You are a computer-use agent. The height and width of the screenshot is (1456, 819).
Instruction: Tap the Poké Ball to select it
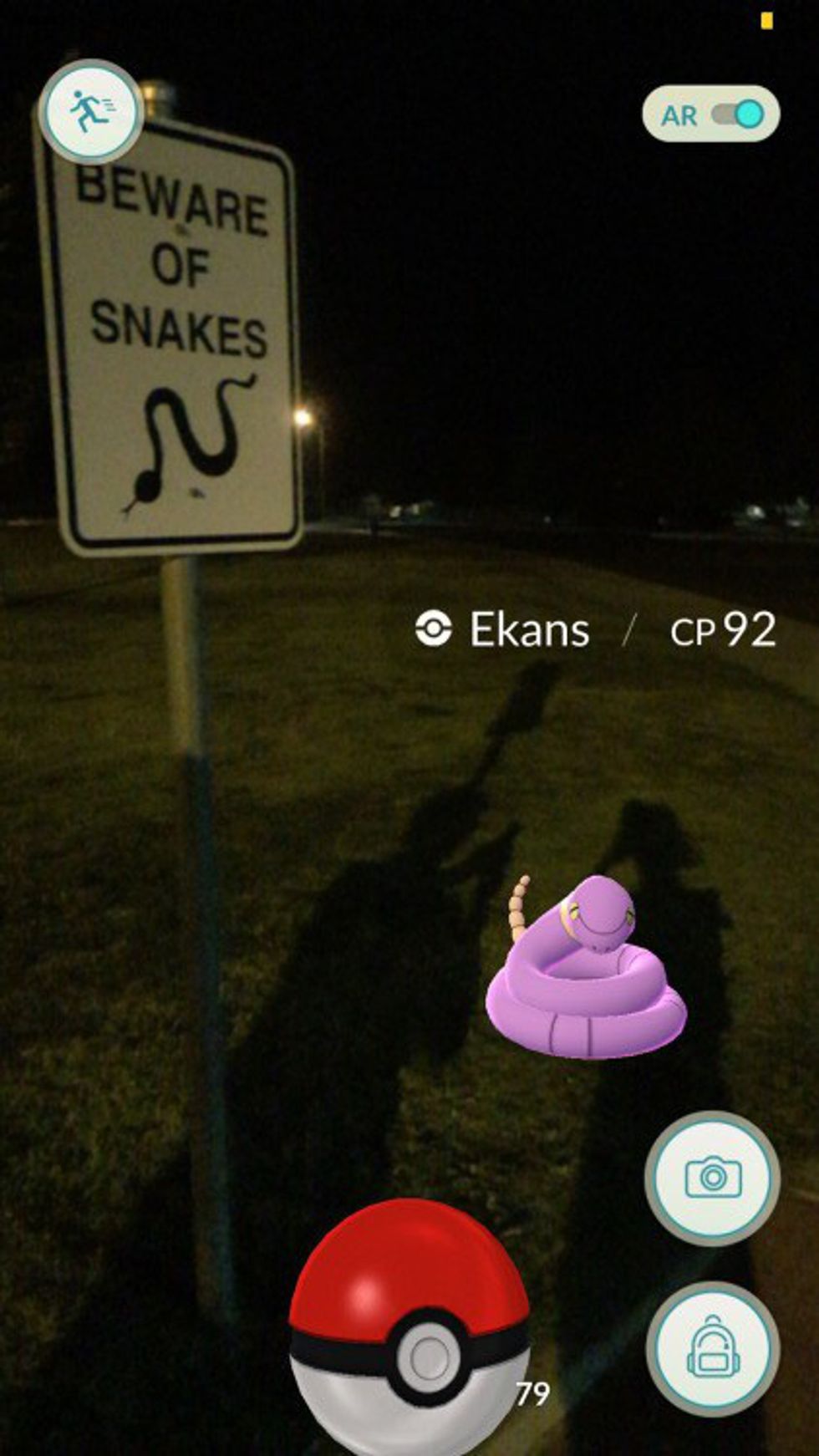coord(409,1329)
